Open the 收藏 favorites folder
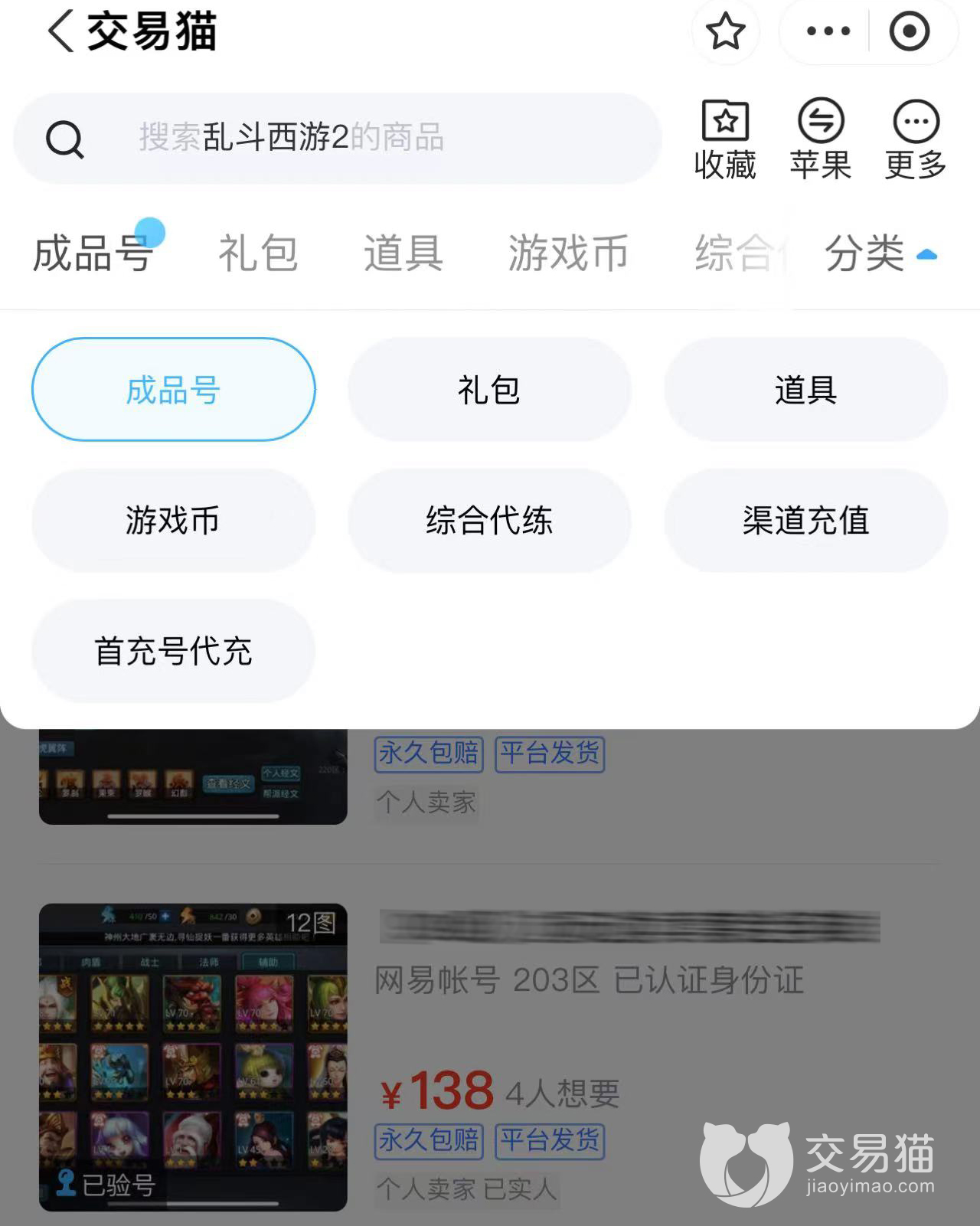The image size is (980, 1226). [725, 139]
